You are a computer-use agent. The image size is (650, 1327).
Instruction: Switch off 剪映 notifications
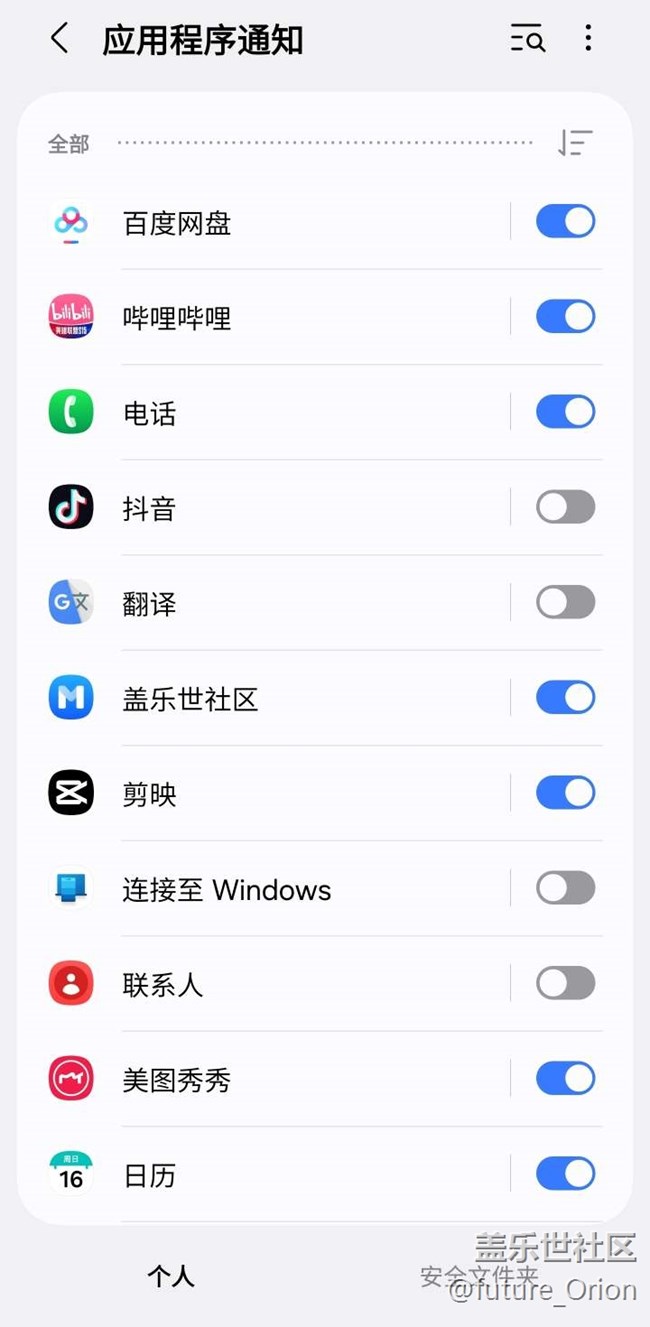(565, 793)
